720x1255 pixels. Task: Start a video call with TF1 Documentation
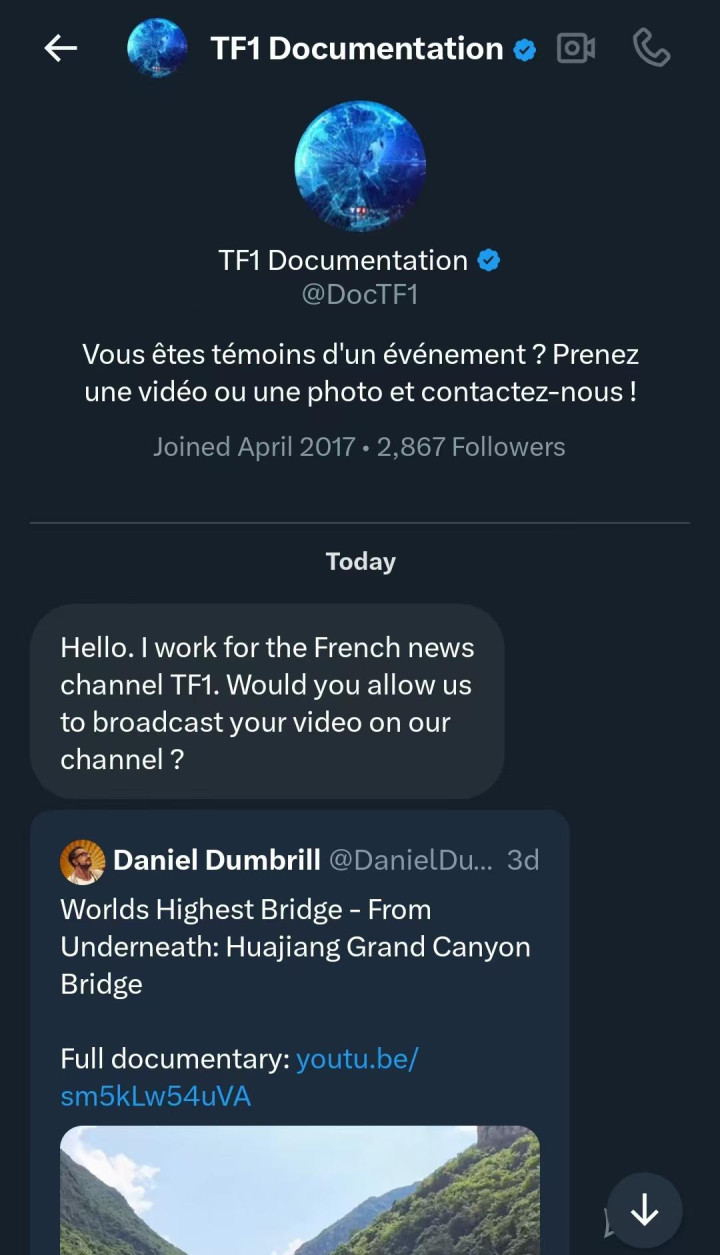[576, 48]
